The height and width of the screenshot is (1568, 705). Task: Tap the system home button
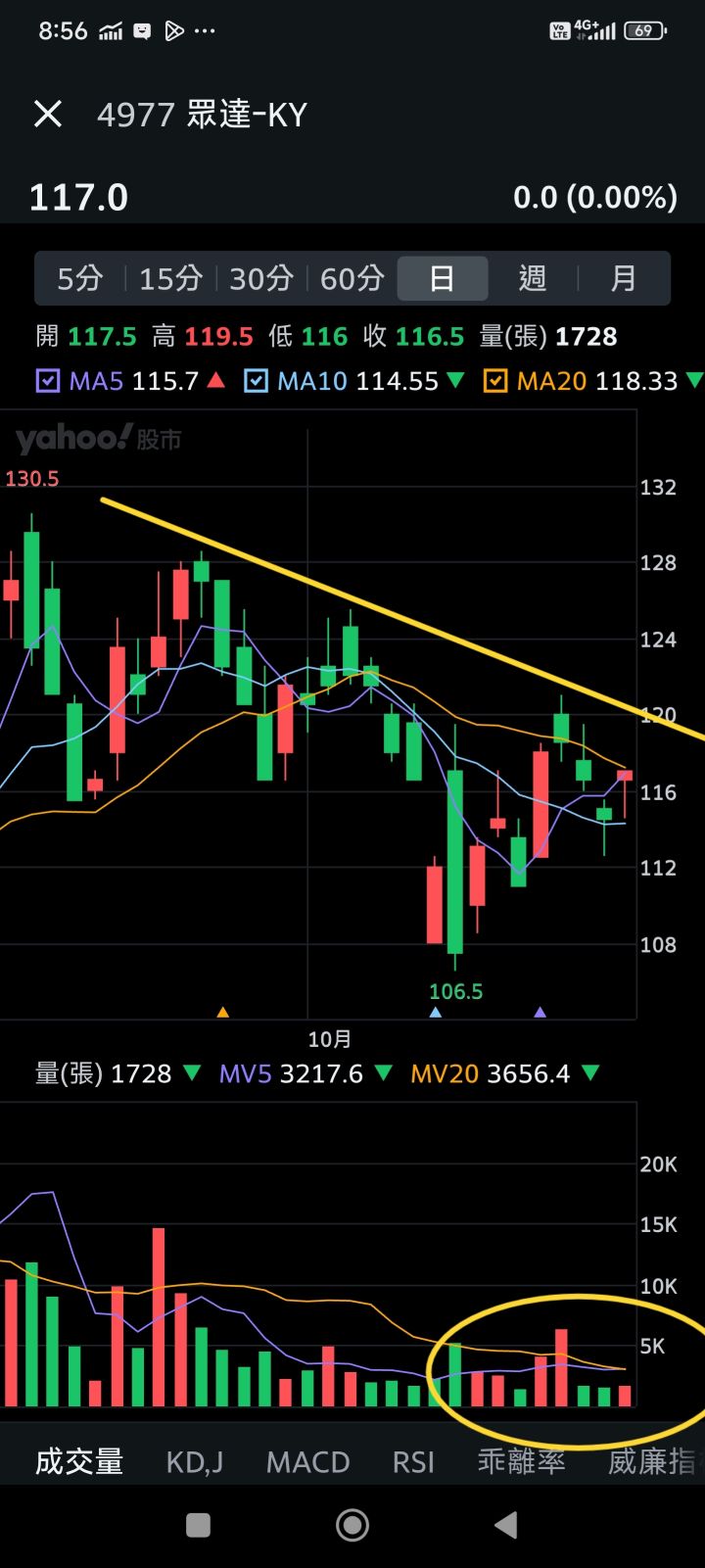[352, 1525]
